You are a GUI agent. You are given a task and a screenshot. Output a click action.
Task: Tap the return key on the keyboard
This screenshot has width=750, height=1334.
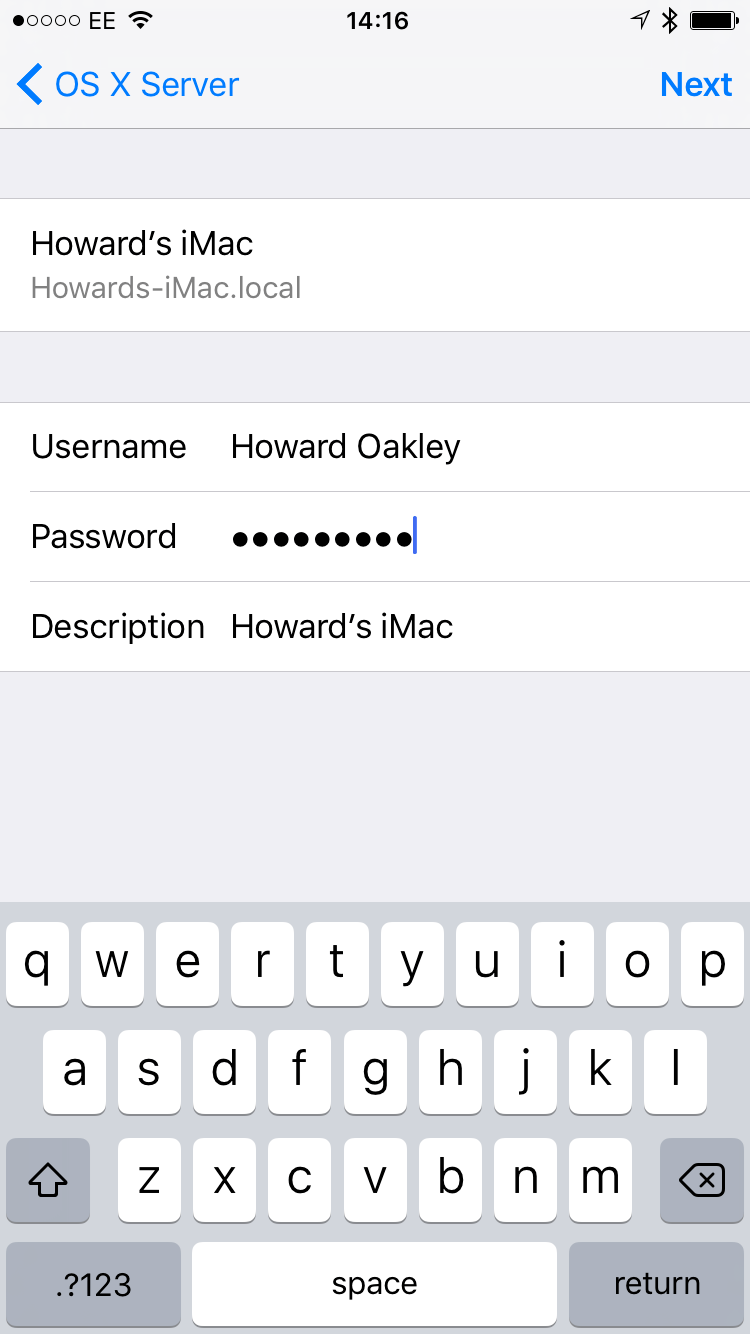[x=656, y=1284]
